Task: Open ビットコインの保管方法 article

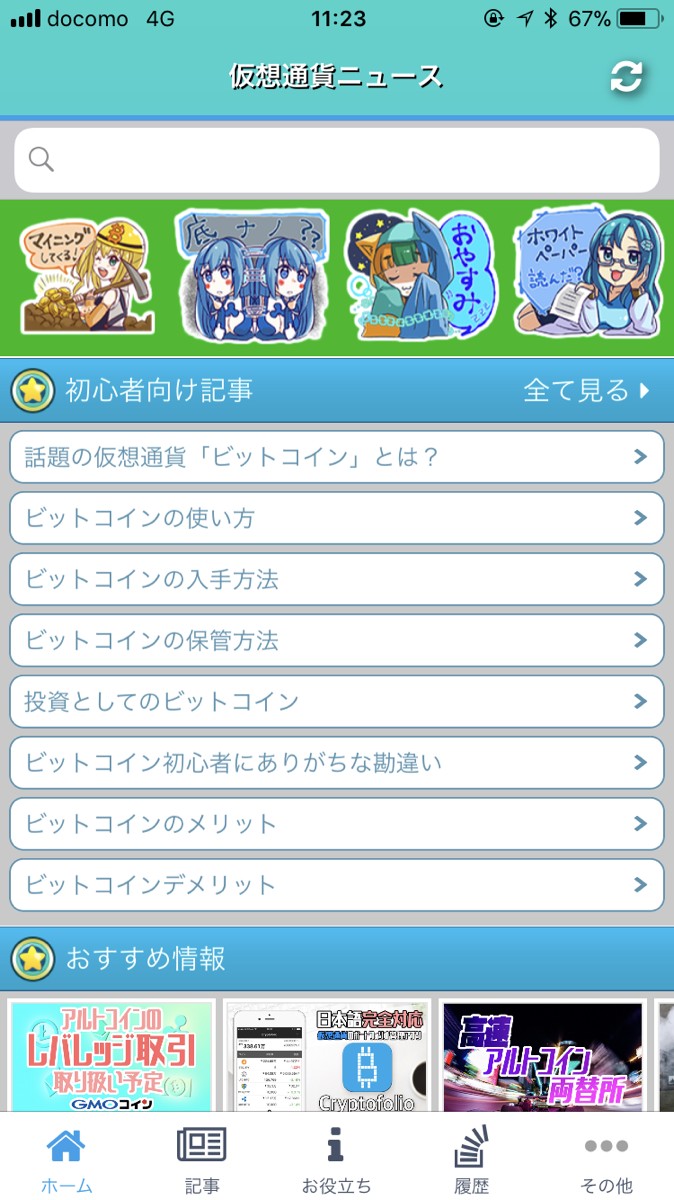Action: click(x=337, y=640)
